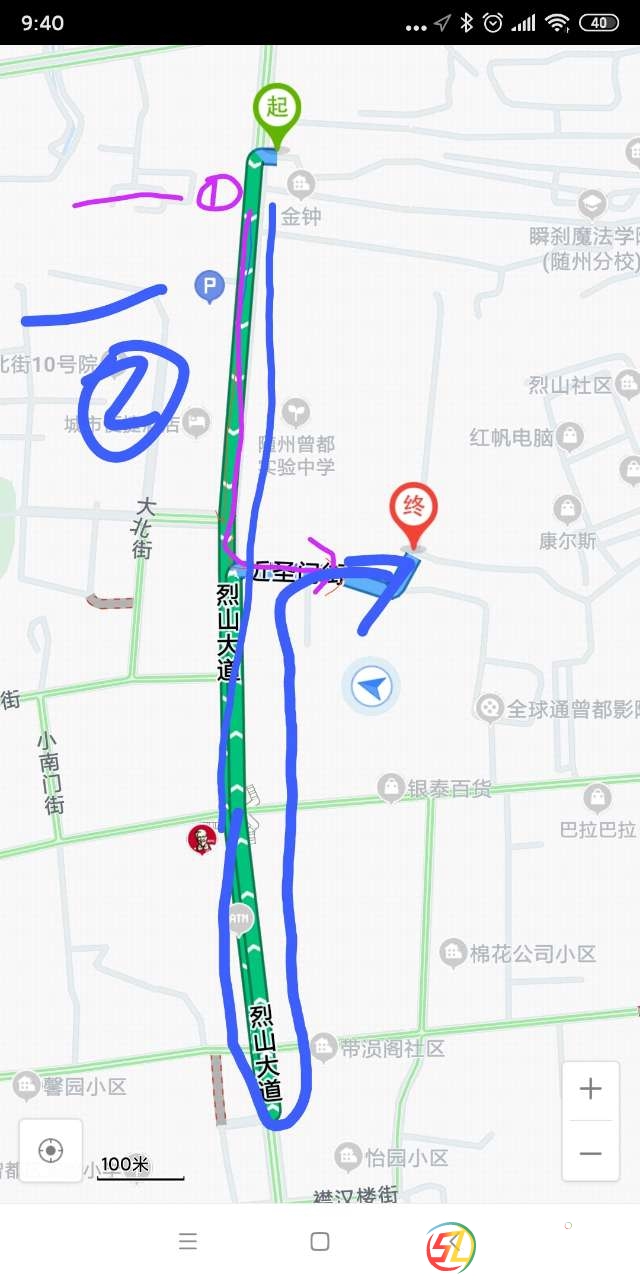Select the parking lot P marker
Viewport: 640px width, 1280px height.
[x=208, y=288]
